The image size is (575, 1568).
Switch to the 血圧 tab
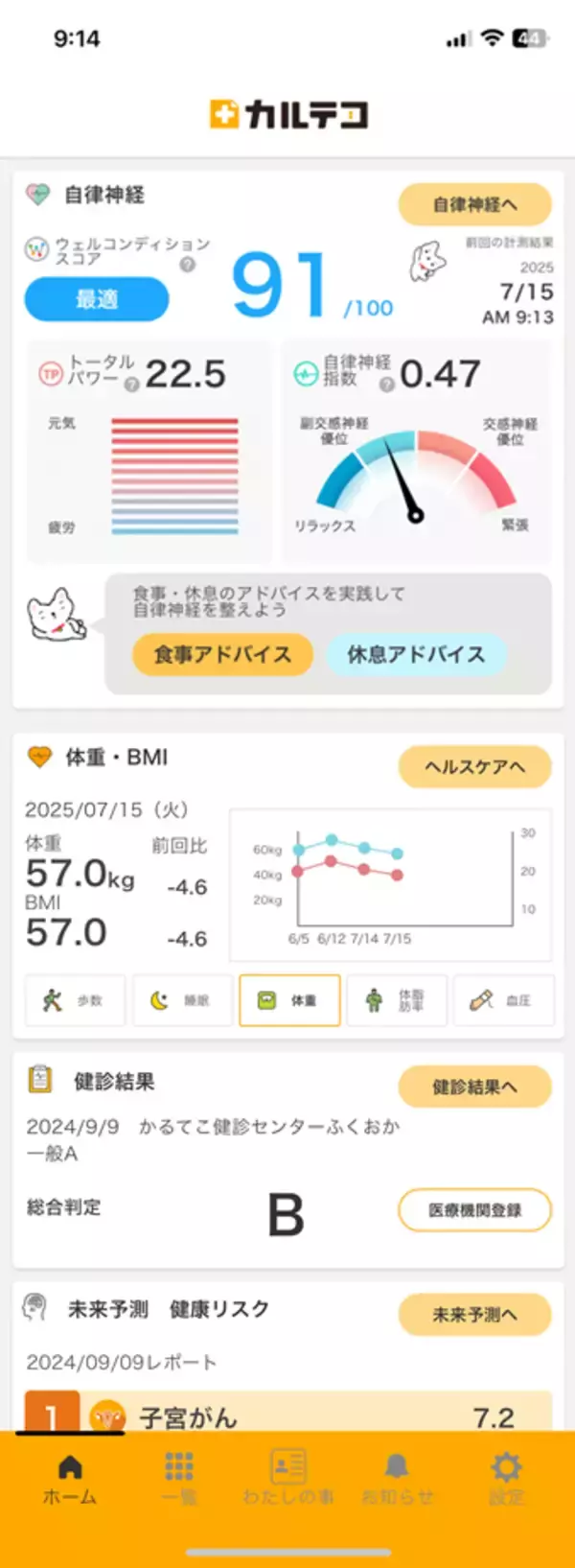503,1000
